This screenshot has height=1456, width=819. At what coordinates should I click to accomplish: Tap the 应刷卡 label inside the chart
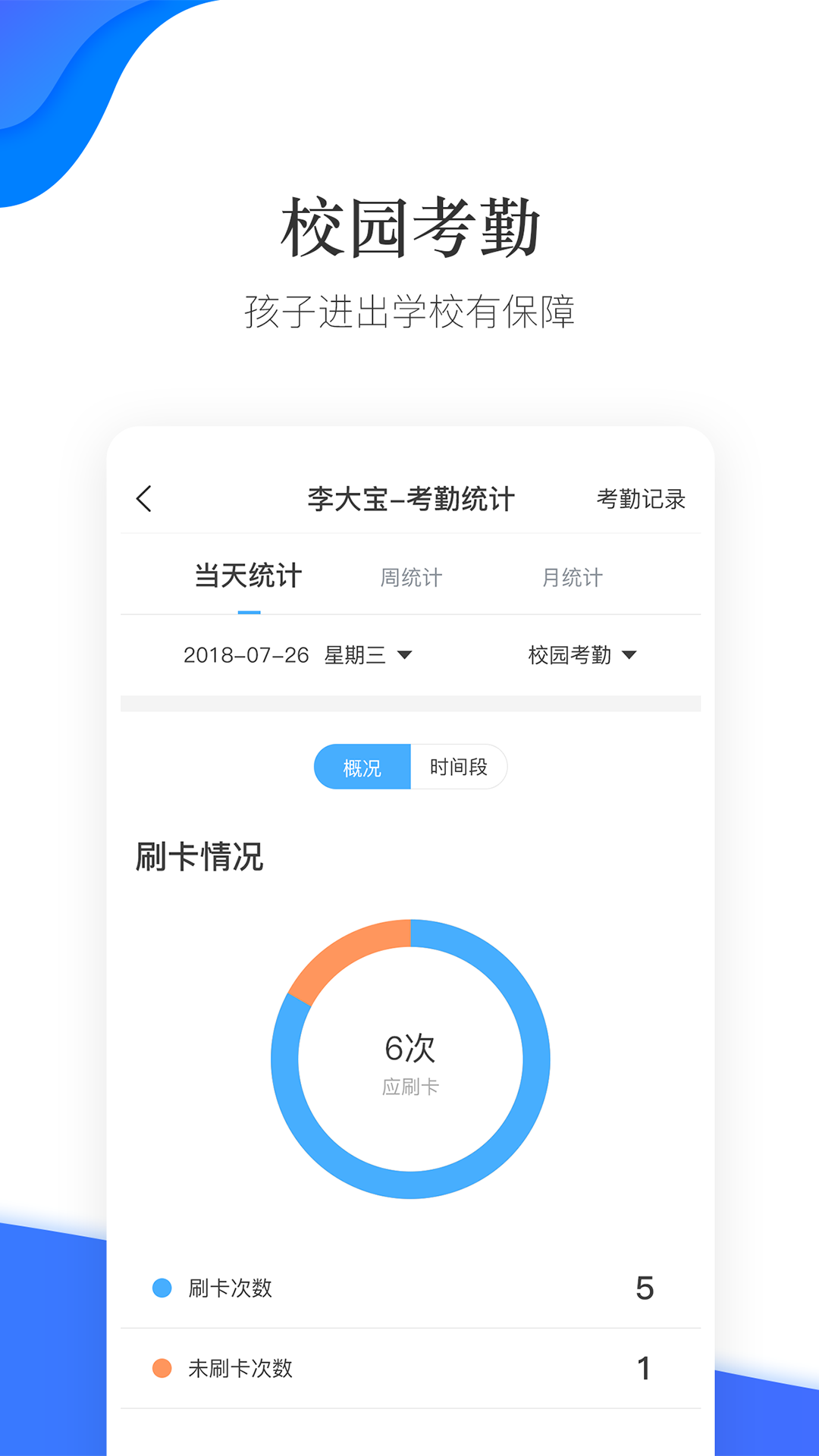[409, 1084]
